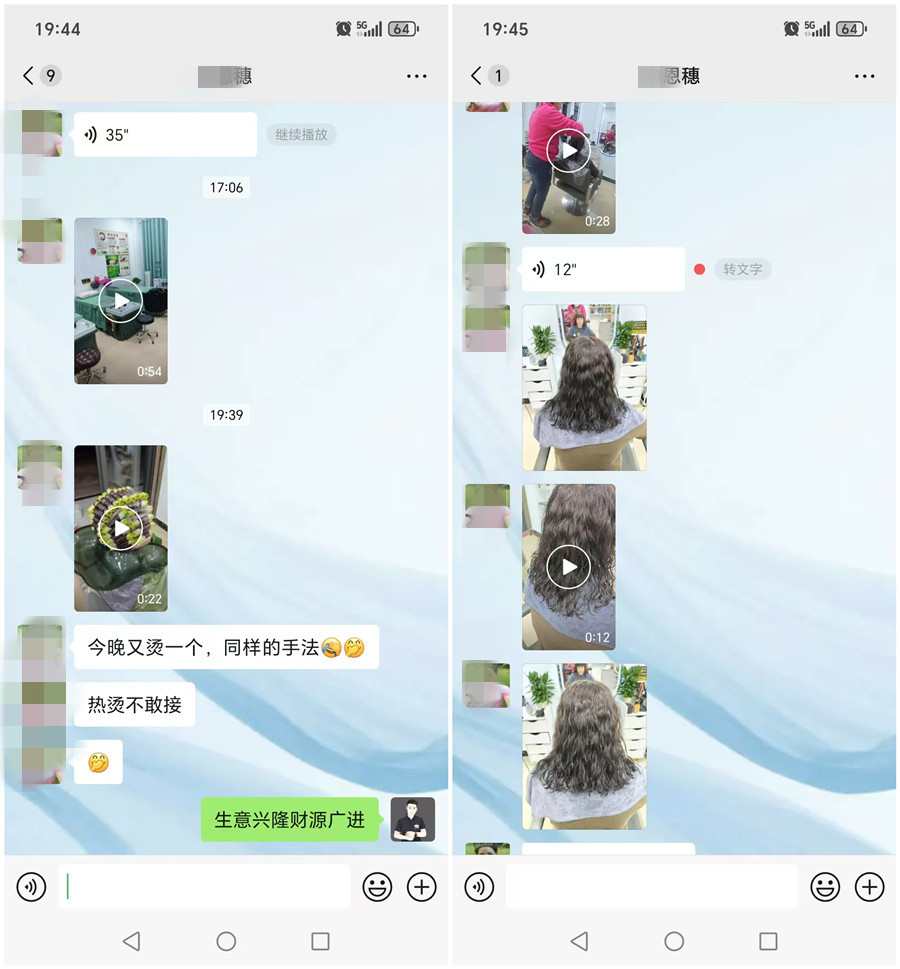Image resolution: width=900 pixels, height=969 pixels.
Task: Play the 0:28 video clip
Action: click(x=568, y=151)
